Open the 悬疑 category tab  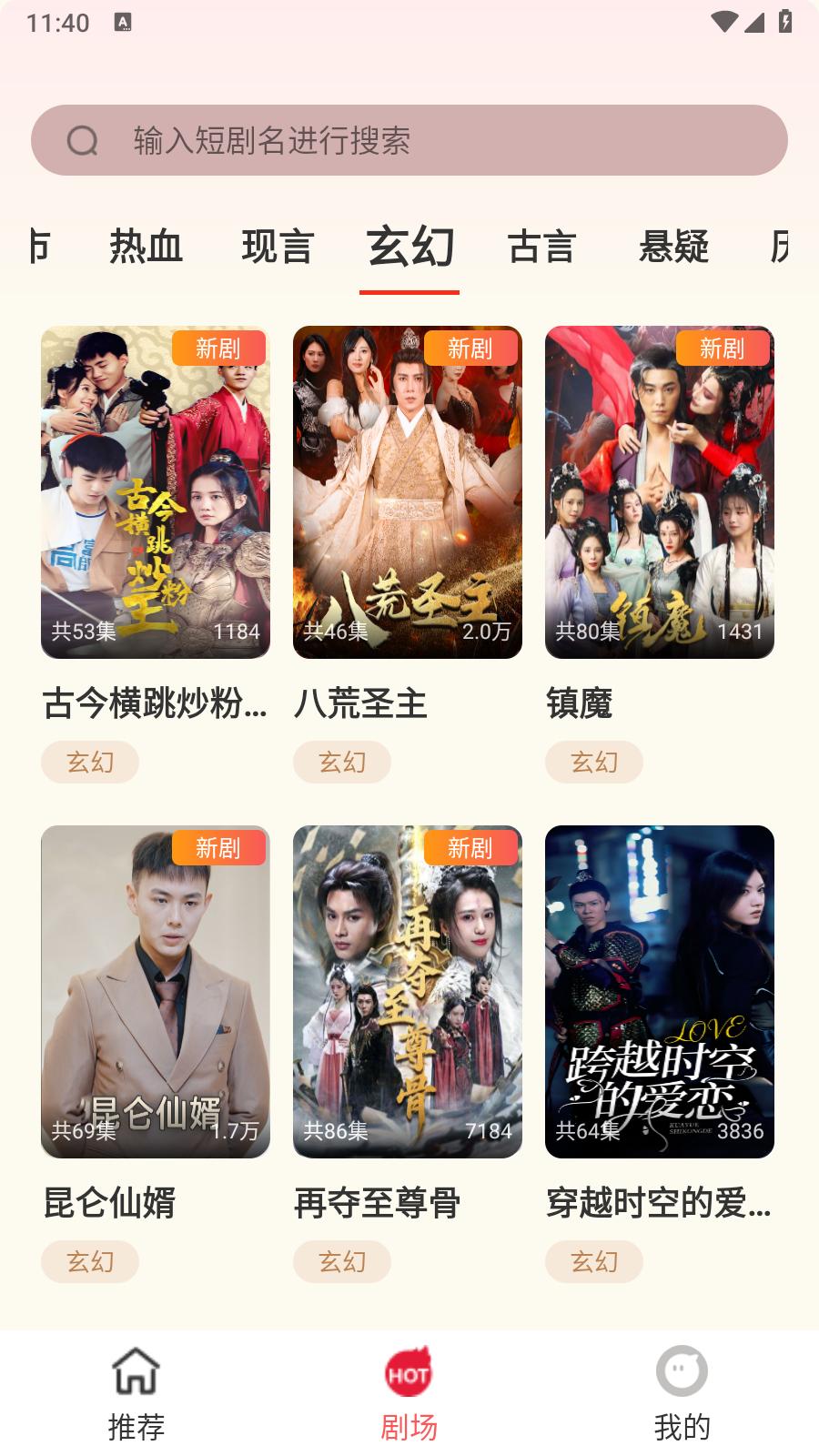(x=673, y=247)
